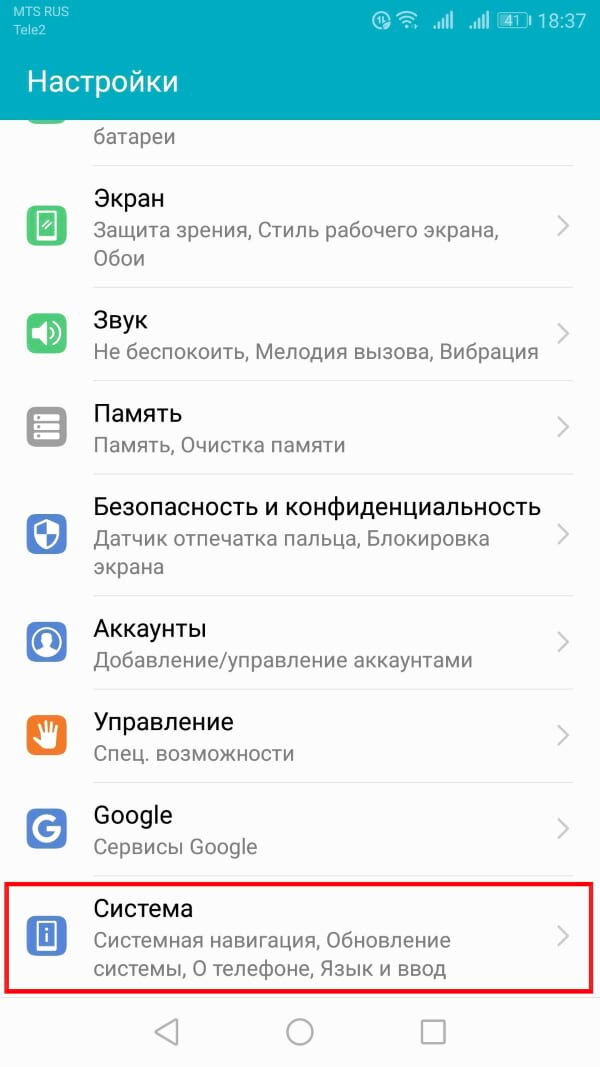600x1067 pixels.
Task: Open Управление accessibility settings
Action: [x=300, y=736]
